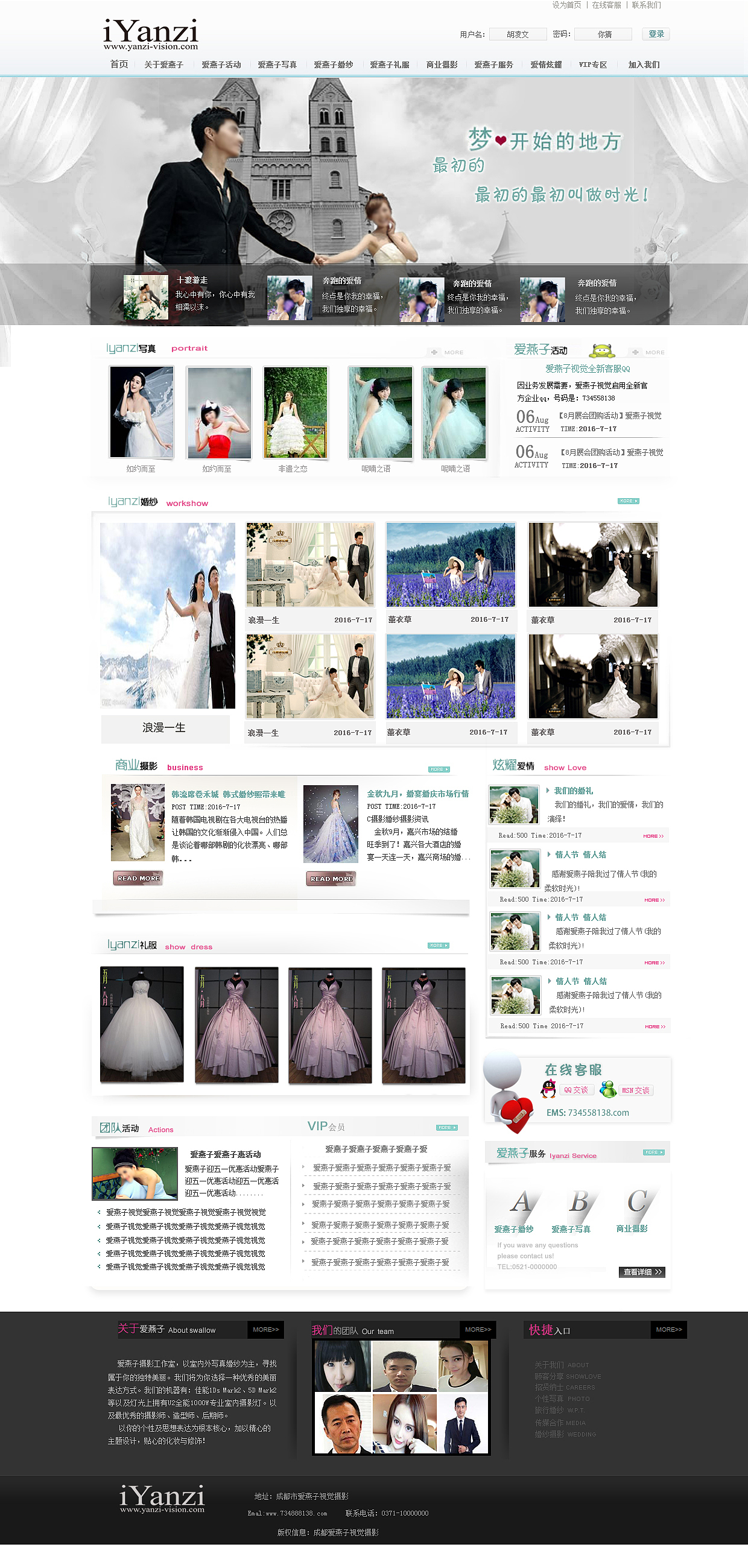The width and height of the screenshot is (748, 1568).
Task: Go to 关于爱燕子 page
Action: pyautogui.click(x=163, y=65)
